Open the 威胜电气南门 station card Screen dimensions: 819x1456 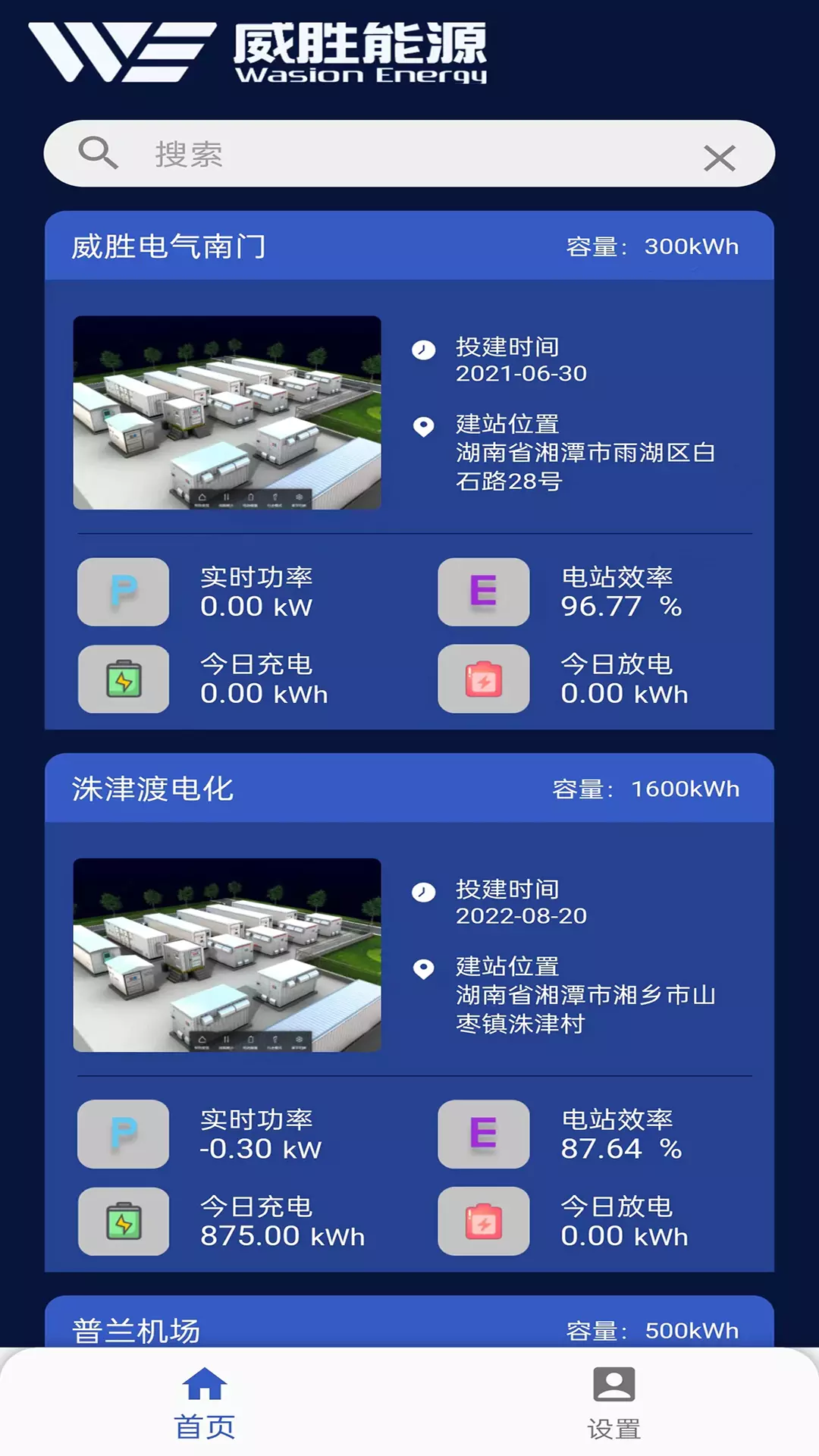409,470
